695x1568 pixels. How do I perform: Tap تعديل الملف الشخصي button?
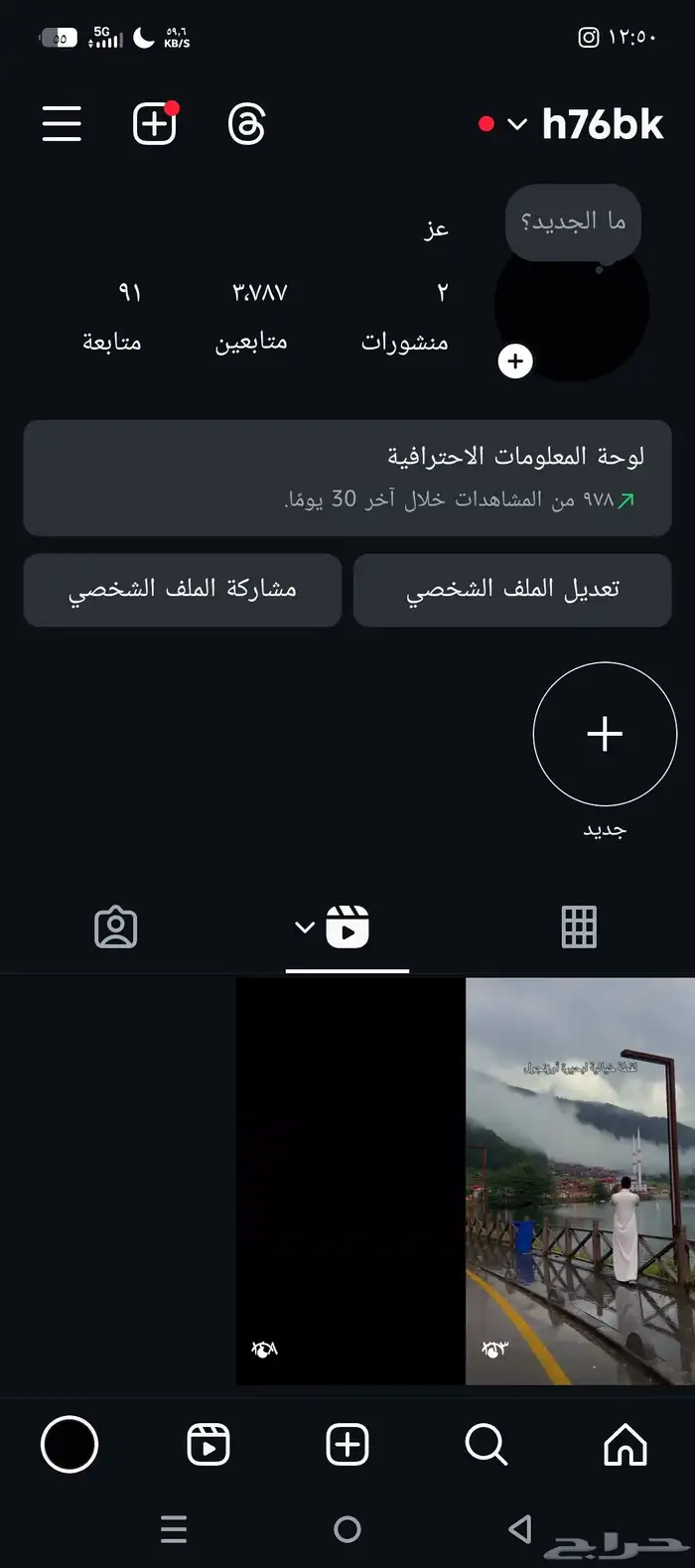point(512,590)
